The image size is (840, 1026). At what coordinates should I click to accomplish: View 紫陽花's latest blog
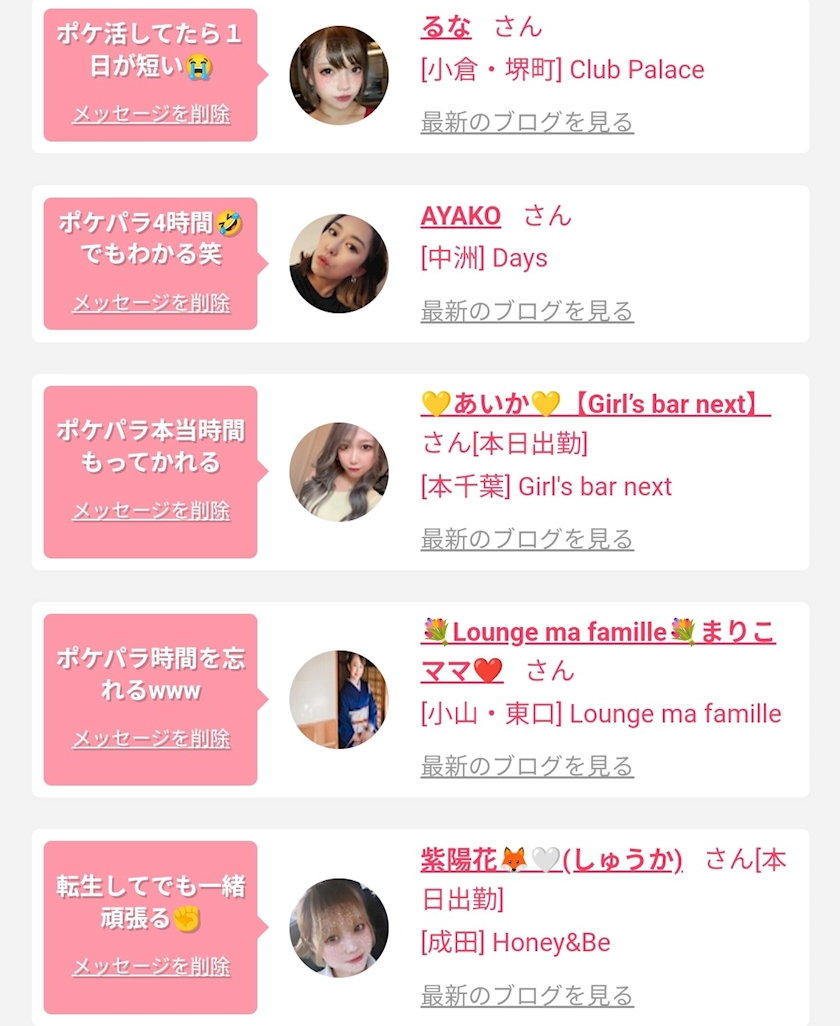coord(527,995)
